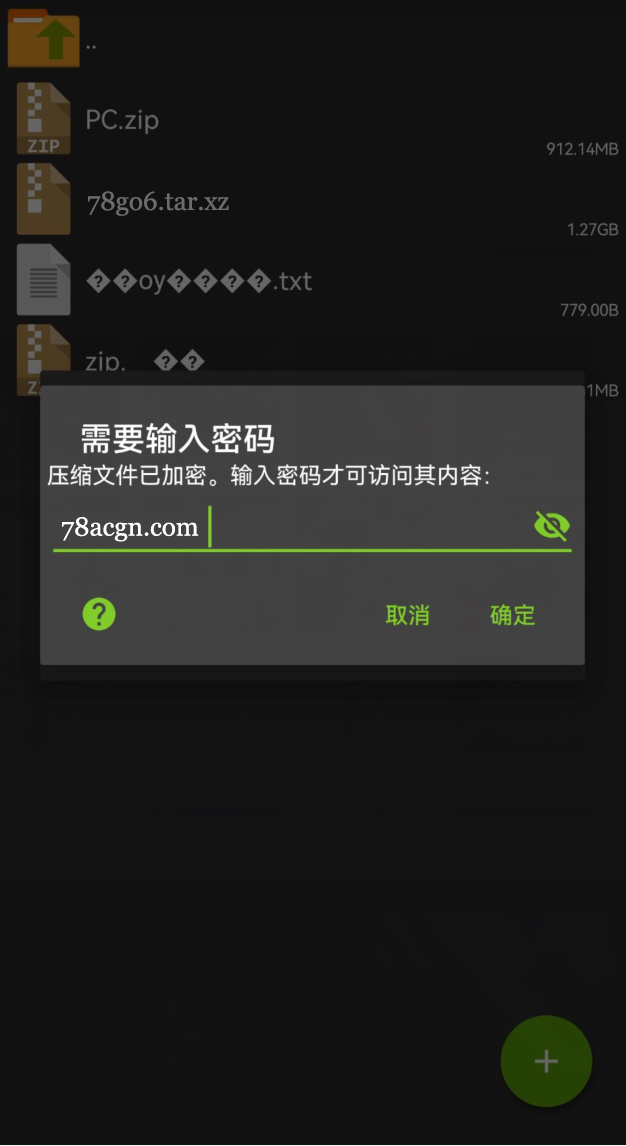
Task: Cancel the password dialog with 取消
Action: click(x=407, y=615)
